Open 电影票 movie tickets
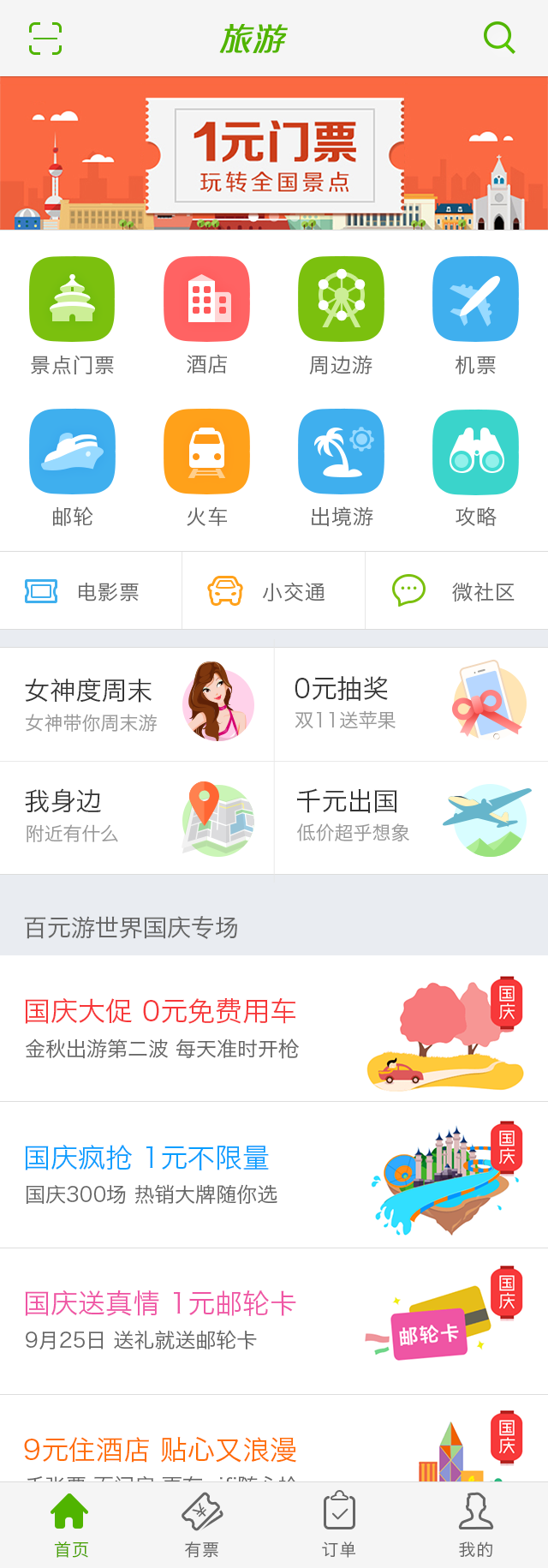Screen dimensions: 548x1568 coord(91,591)
